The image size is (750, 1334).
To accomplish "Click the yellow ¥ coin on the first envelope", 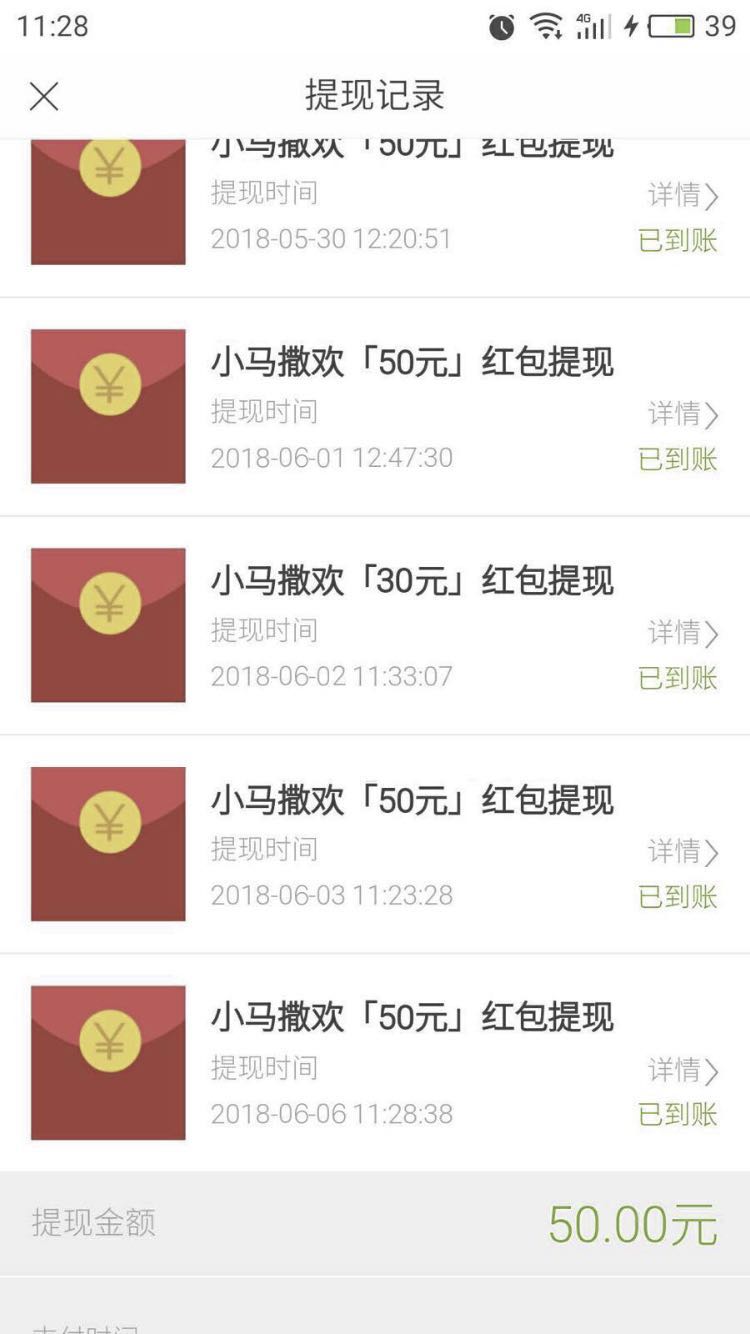I will point(107,165).
